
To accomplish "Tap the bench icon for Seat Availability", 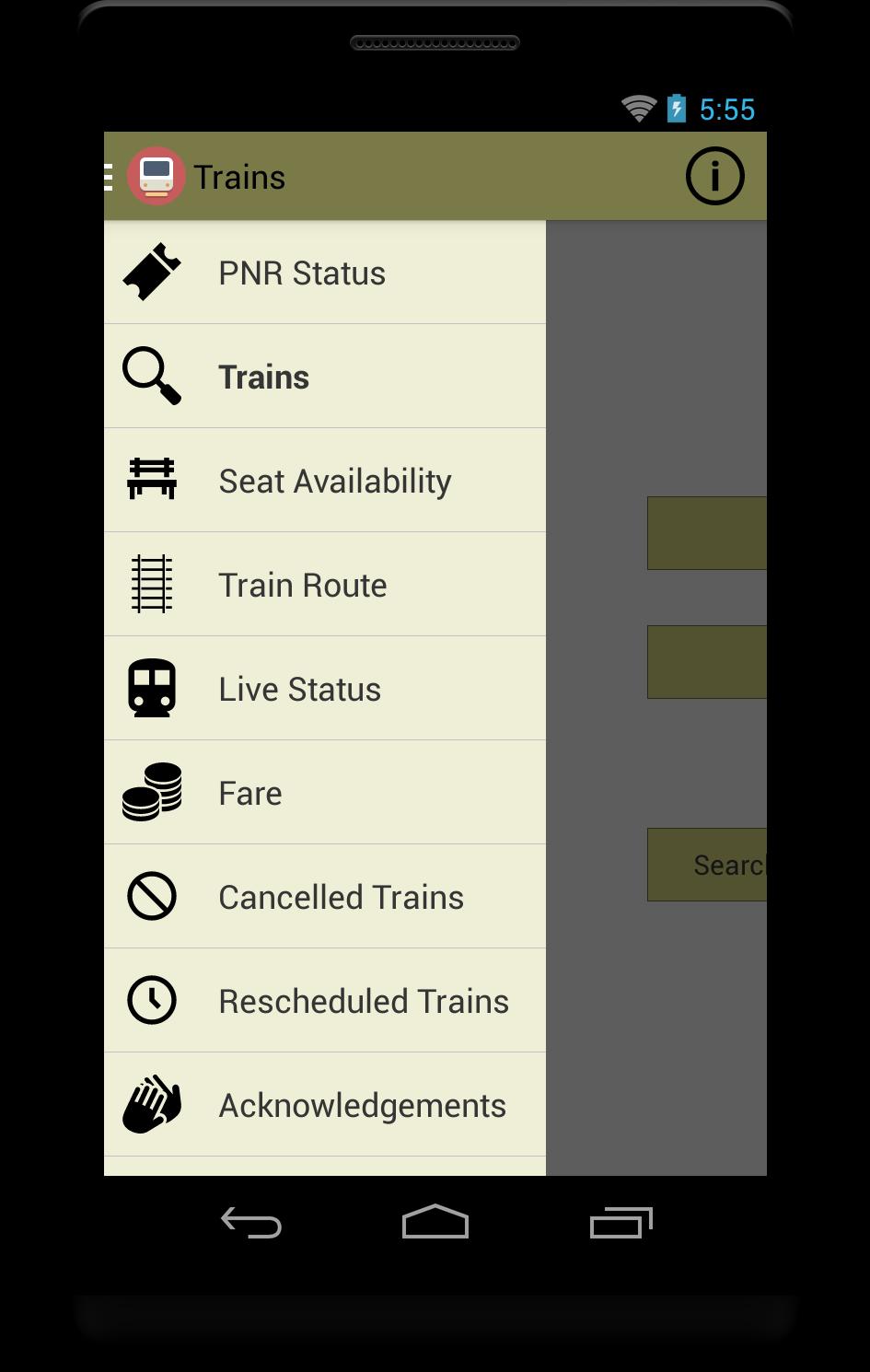I will [x=151, y=480].
